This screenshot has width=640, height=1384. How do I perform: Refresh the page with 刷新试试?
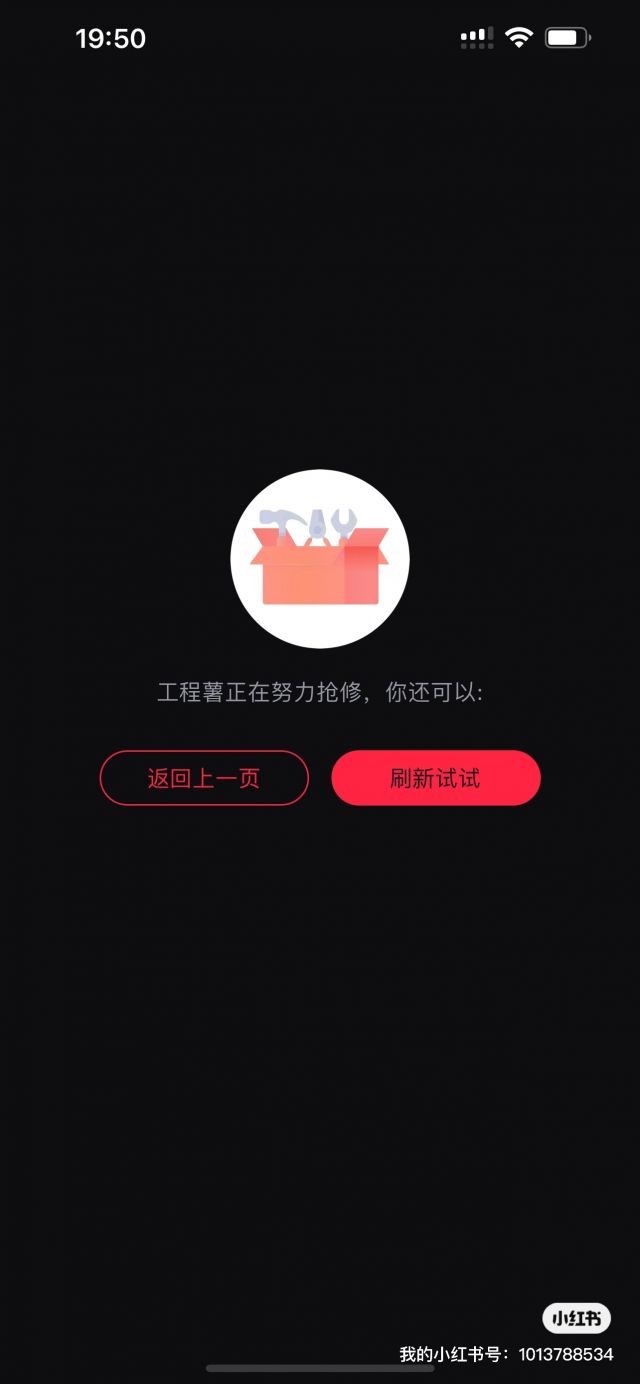click(435, 778)
